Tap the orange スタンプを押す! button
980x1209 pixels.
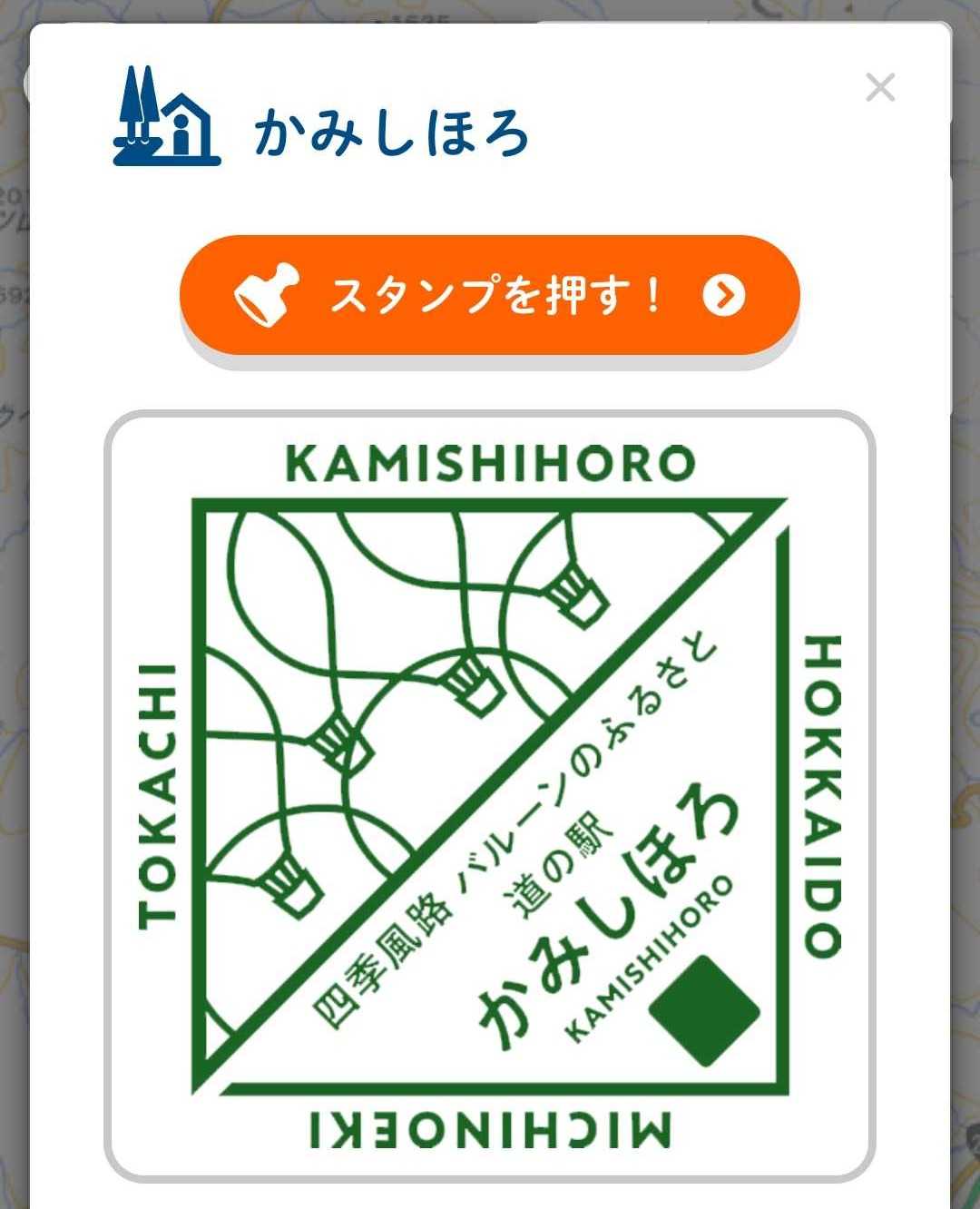(489, 295)
